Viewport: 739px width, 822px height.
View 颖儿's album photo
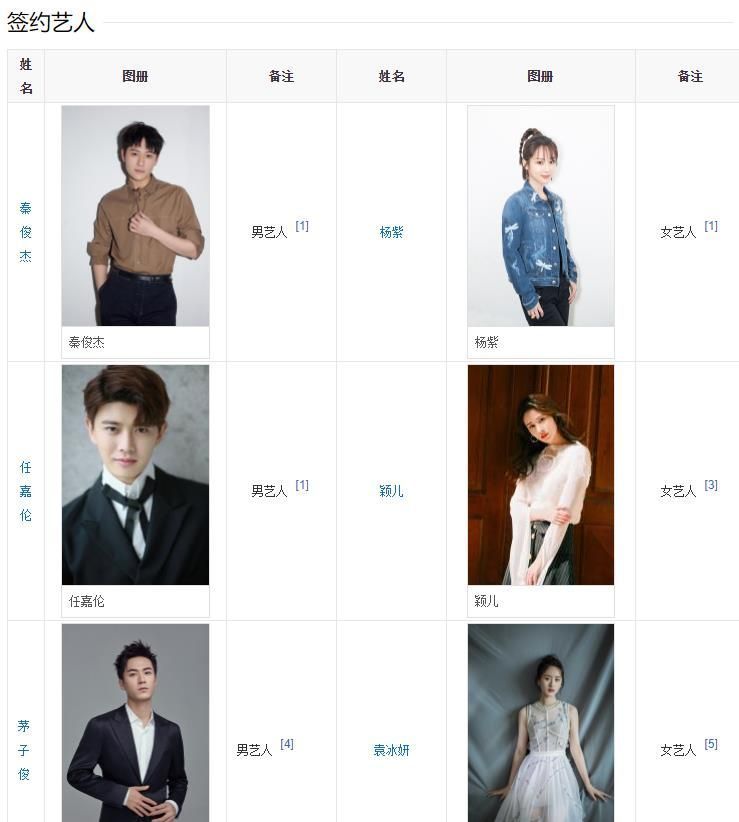[541, 475]
